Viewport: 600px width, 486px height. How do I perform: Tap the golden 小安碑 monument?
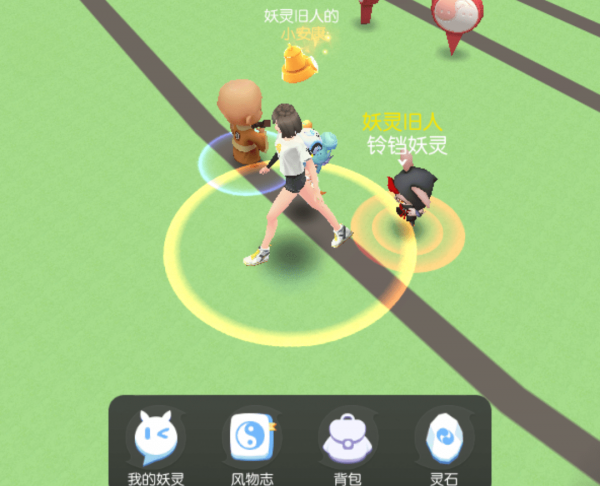coord(298,63)
